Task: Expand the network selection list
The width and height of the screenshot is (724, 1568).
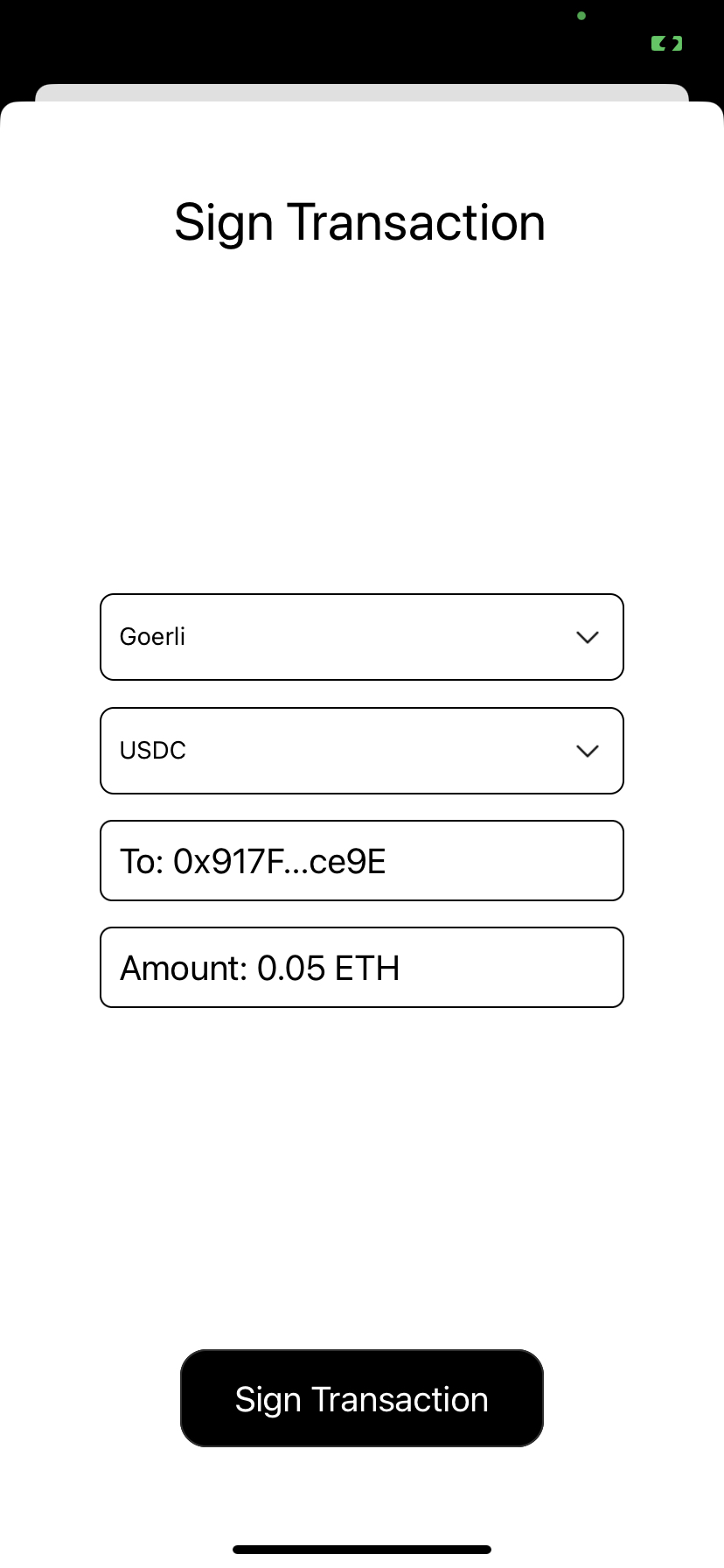Action: 361,637
